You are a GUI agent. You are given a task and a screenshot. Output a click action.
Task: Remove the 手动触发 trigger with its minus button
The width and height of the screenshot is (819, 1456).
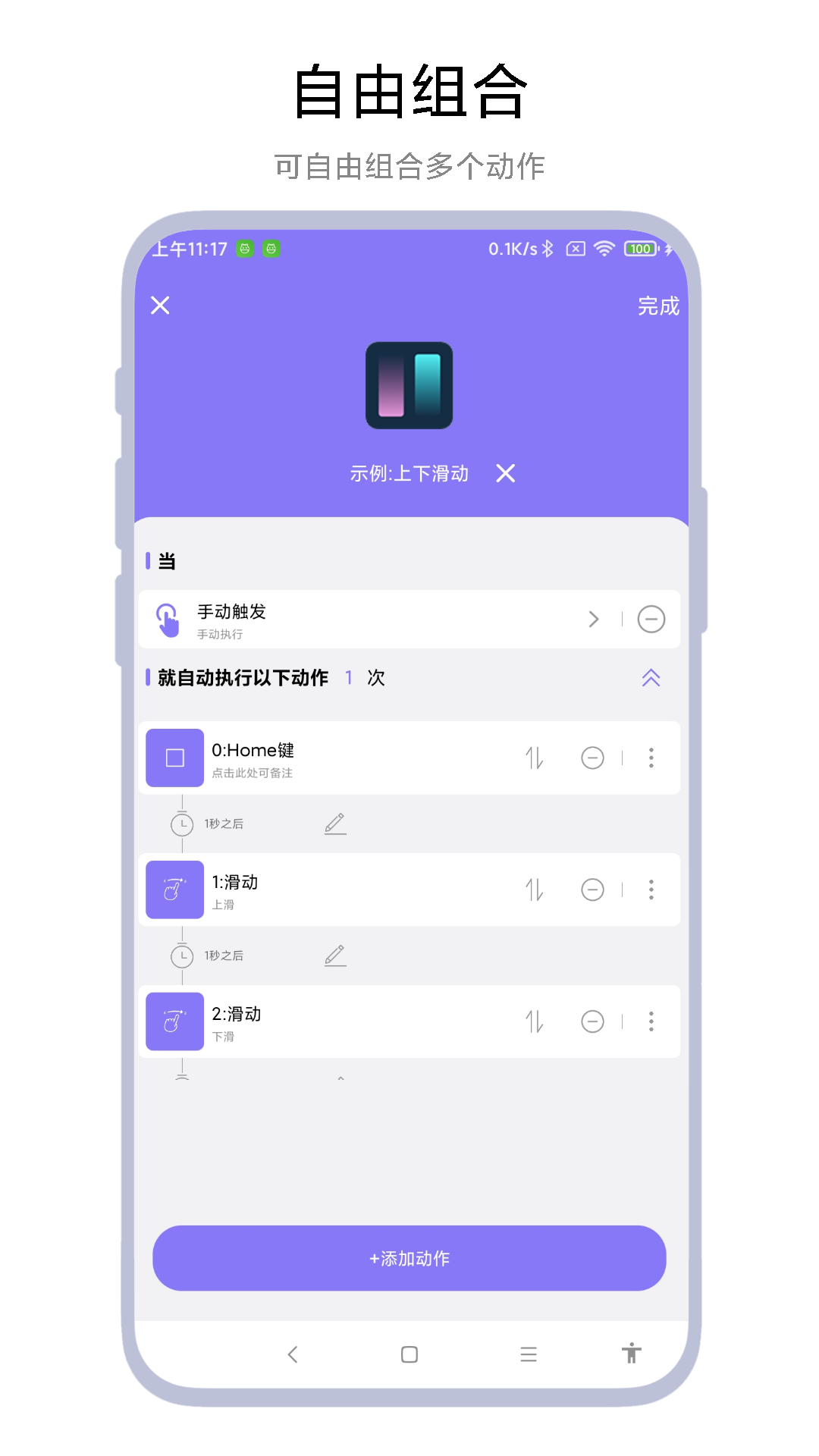(x=651, y=620)
